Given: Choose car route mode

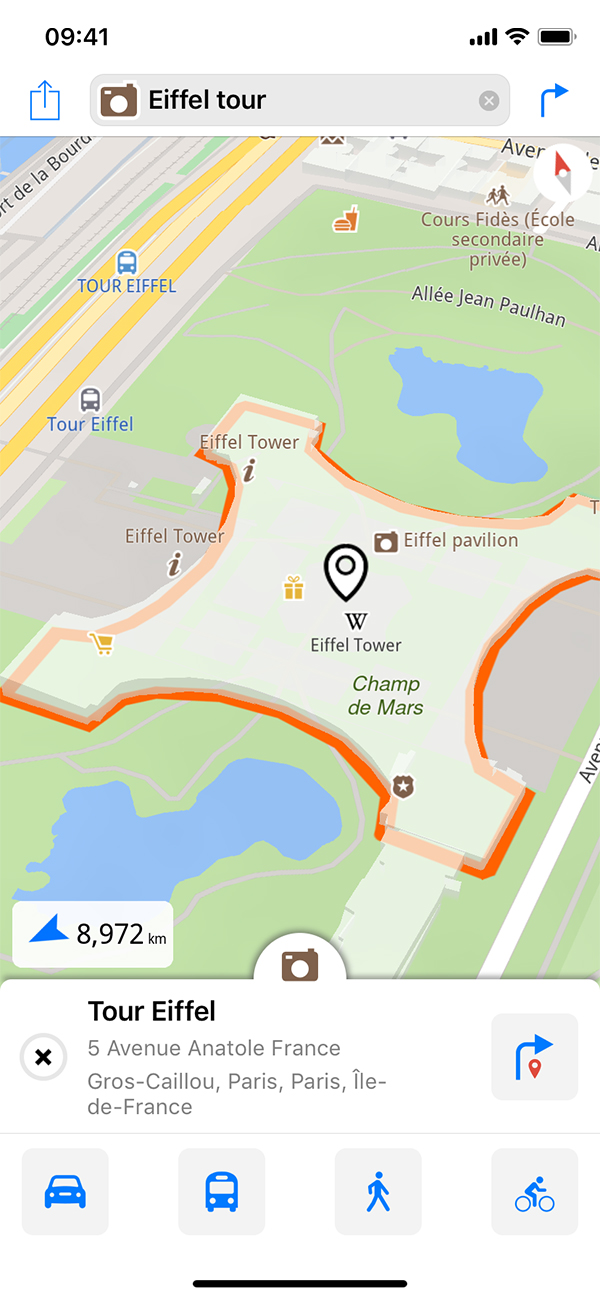Looking at the screenshot, I should (65, 1191).
